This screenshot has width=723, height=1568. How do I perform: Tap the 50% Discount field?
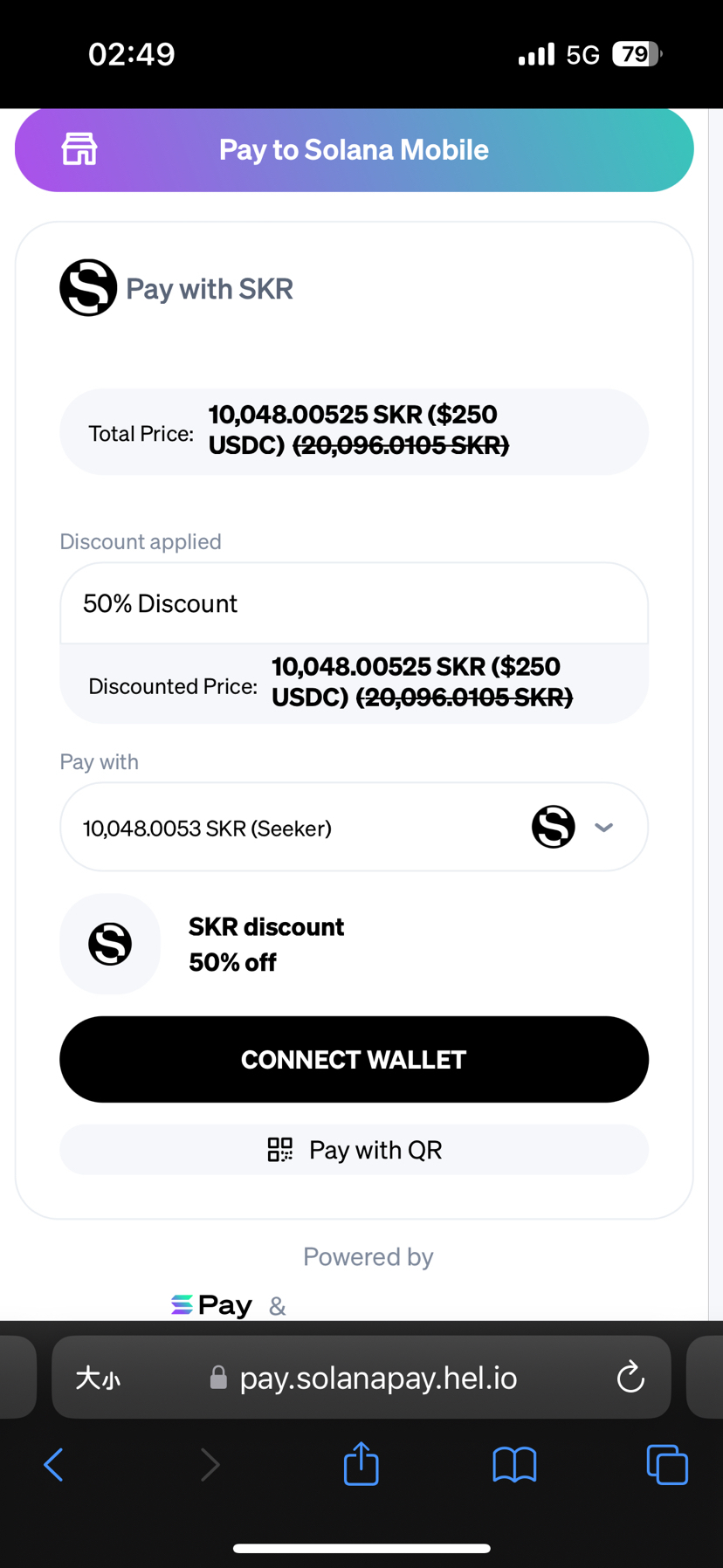click(x=354, y=603)
